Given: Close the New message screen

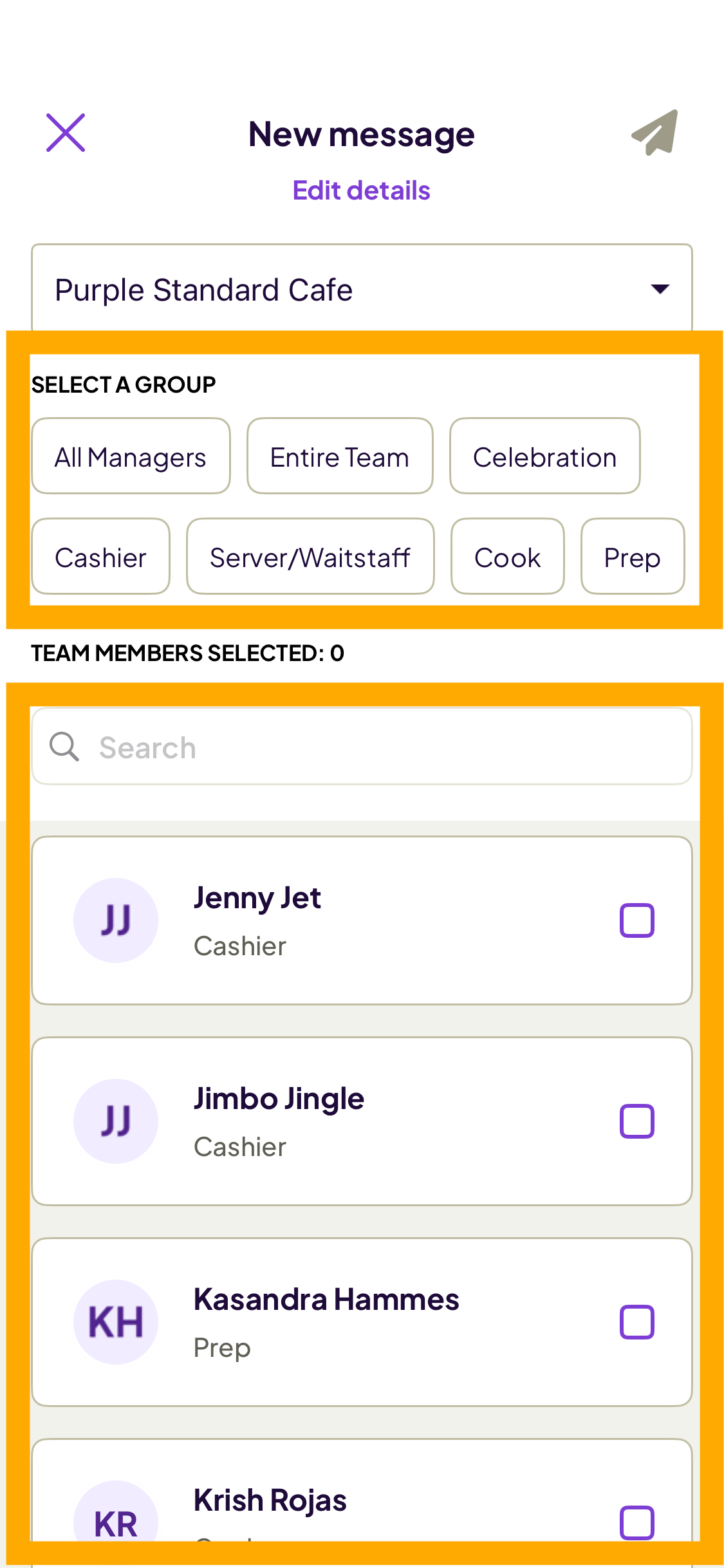Looking at the screenshot, I should (66, 133).
